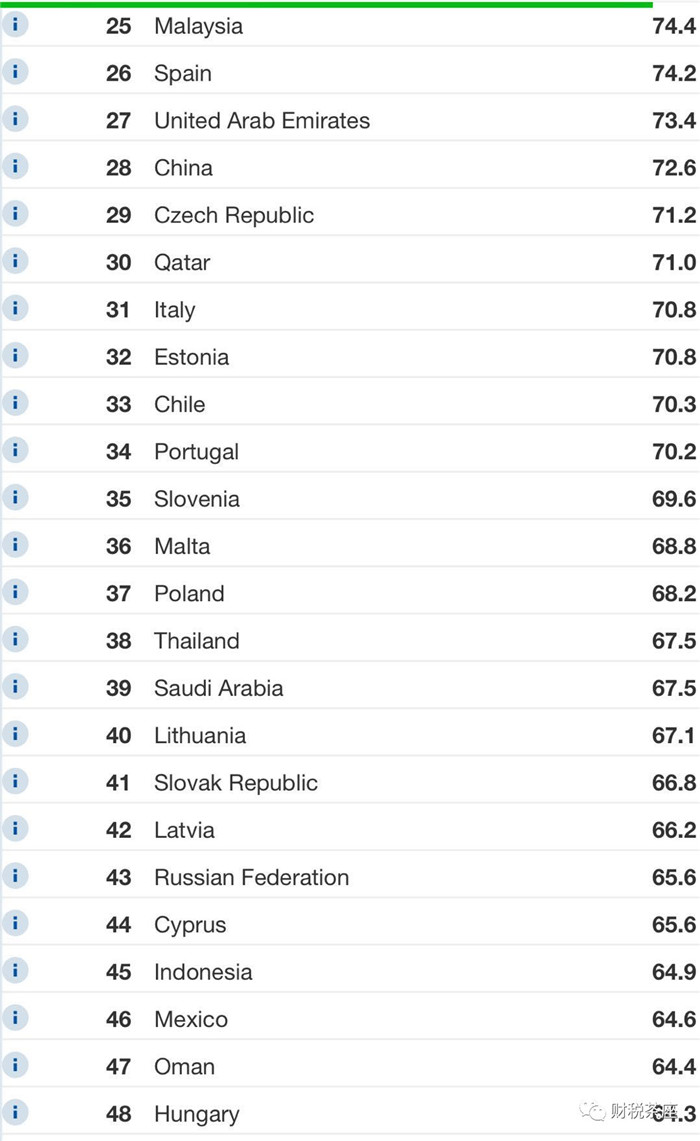The height and width of the screenshot is (1141, 700).
Task: Show info for United Arab Emirates
Action: 15,119
